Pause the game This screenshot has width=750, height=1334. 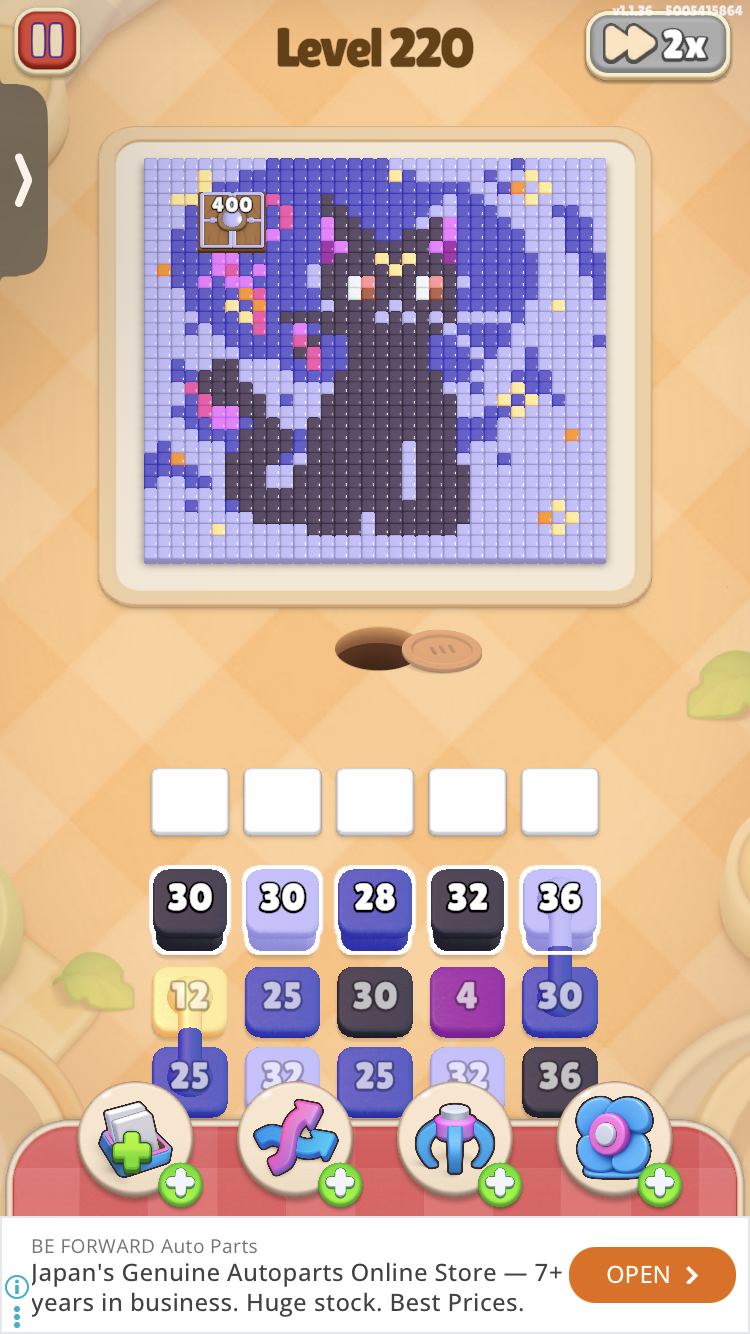(47, 41)
